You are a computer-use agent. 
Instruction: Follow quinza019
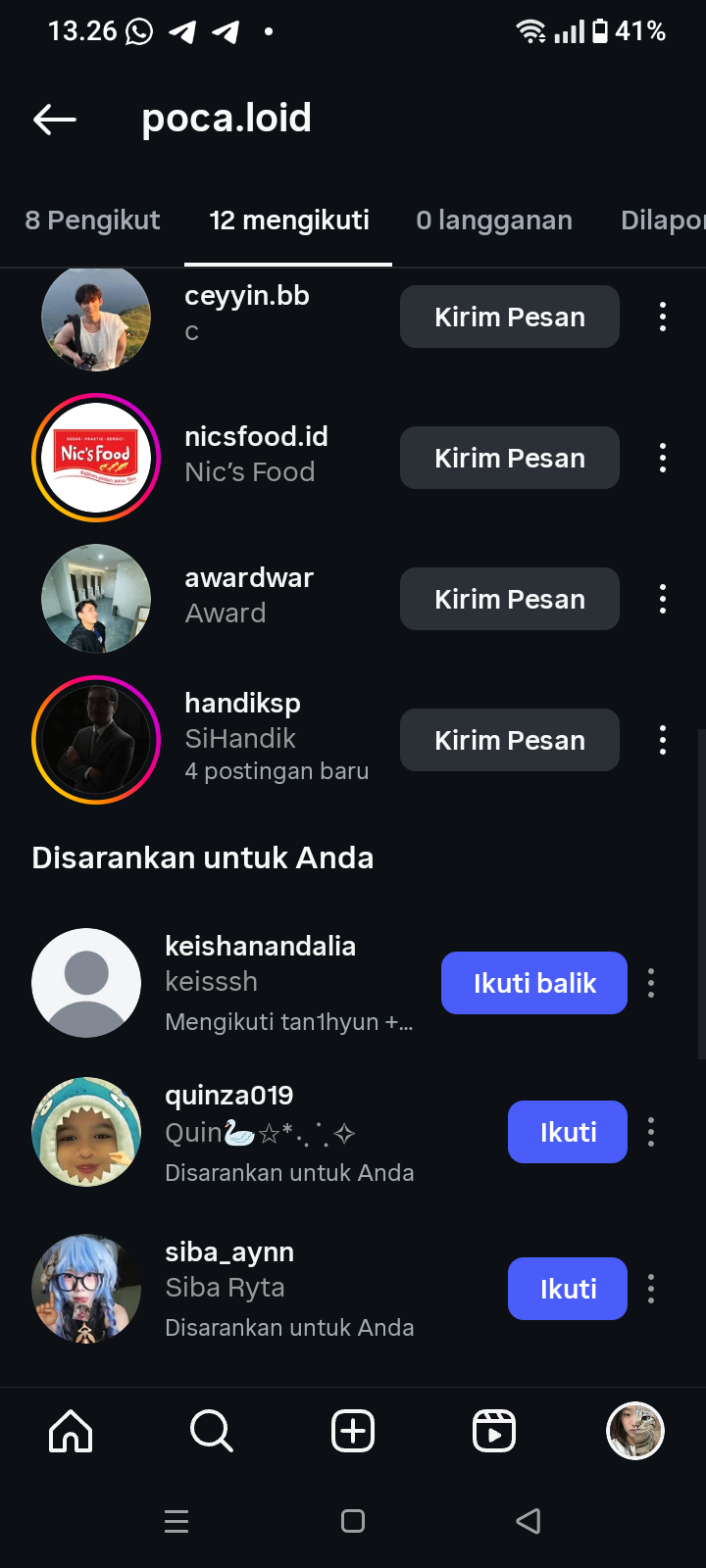click(567, 1132)
